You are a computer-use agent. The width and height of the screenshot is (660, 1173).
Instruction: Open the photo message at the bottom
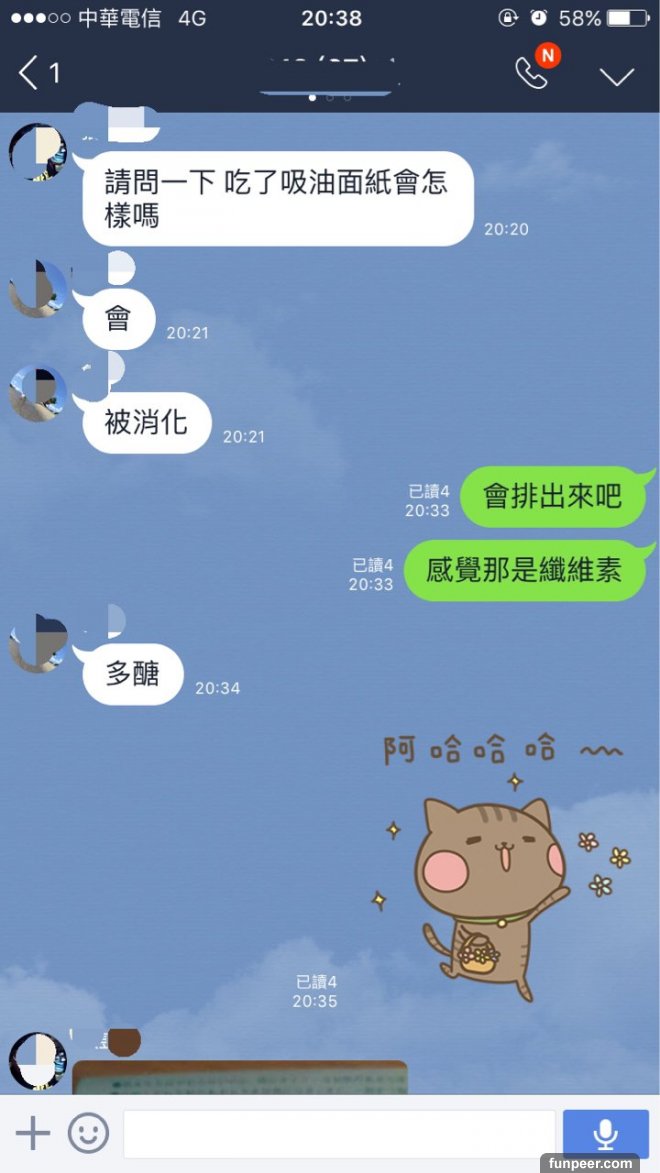[240, 1077]
